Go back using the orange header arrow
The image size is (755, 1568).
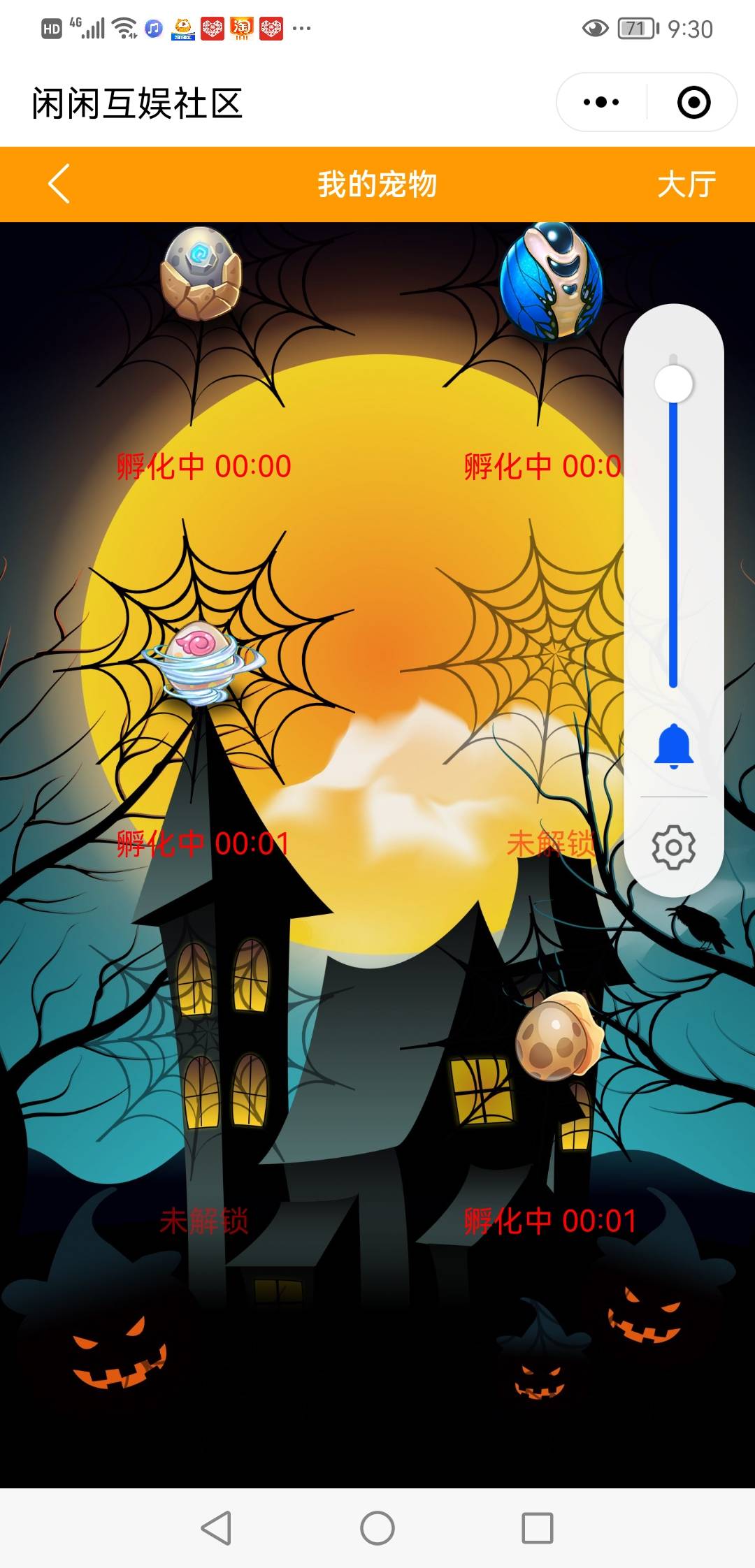click(59, 184)
